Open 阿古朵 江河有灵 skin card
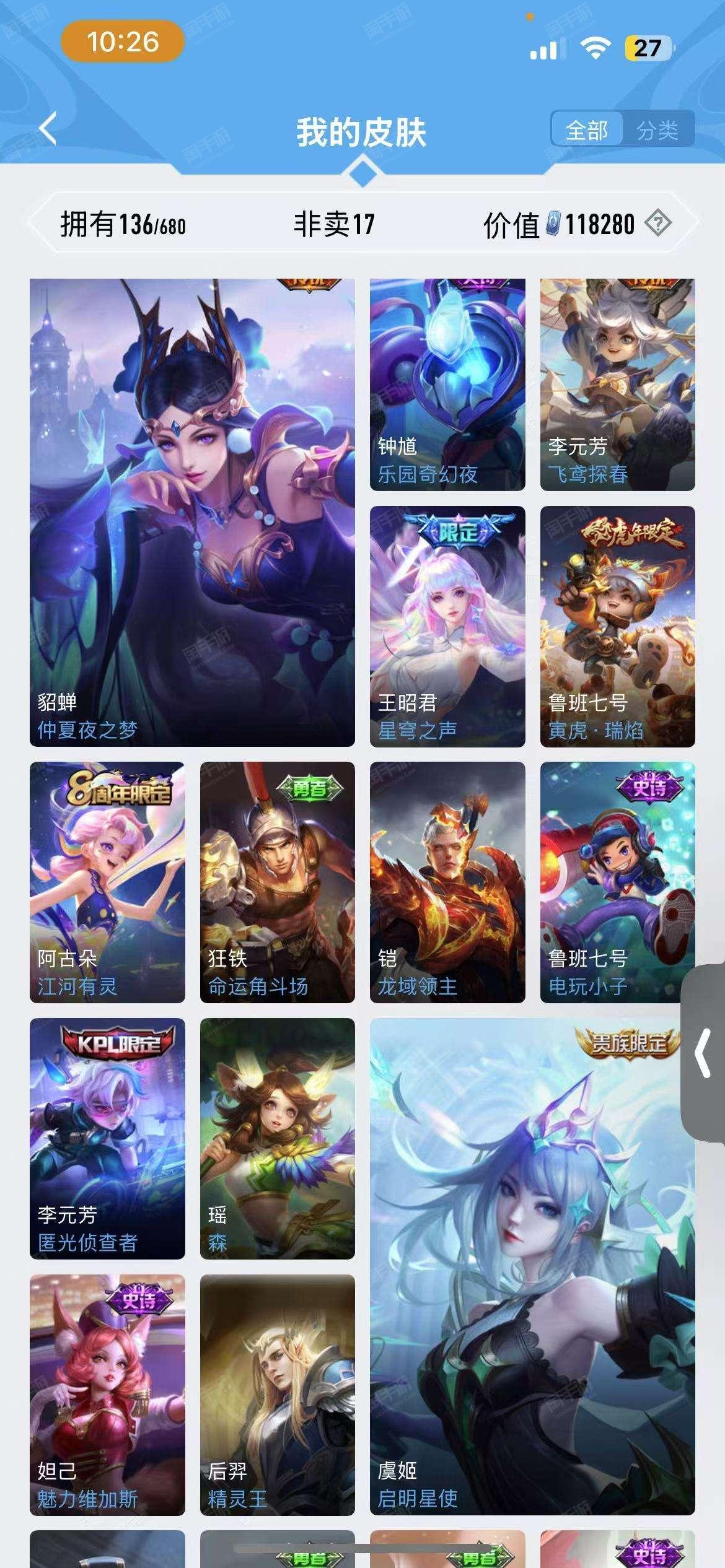 pyautogui.click(x=107, y=882)
